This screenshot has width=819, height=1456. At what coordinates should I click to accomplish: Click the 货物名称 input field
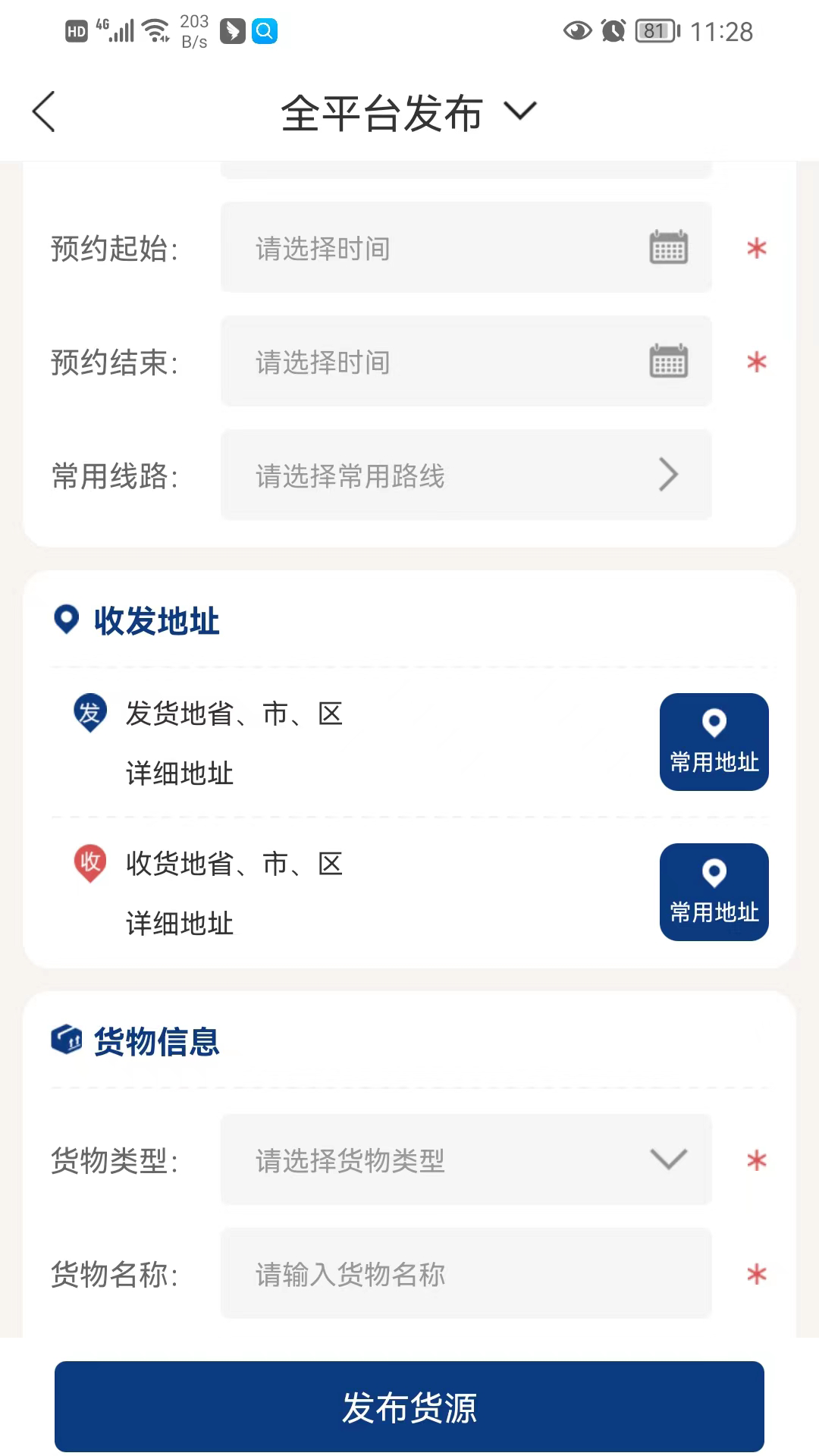(466, 1274)
